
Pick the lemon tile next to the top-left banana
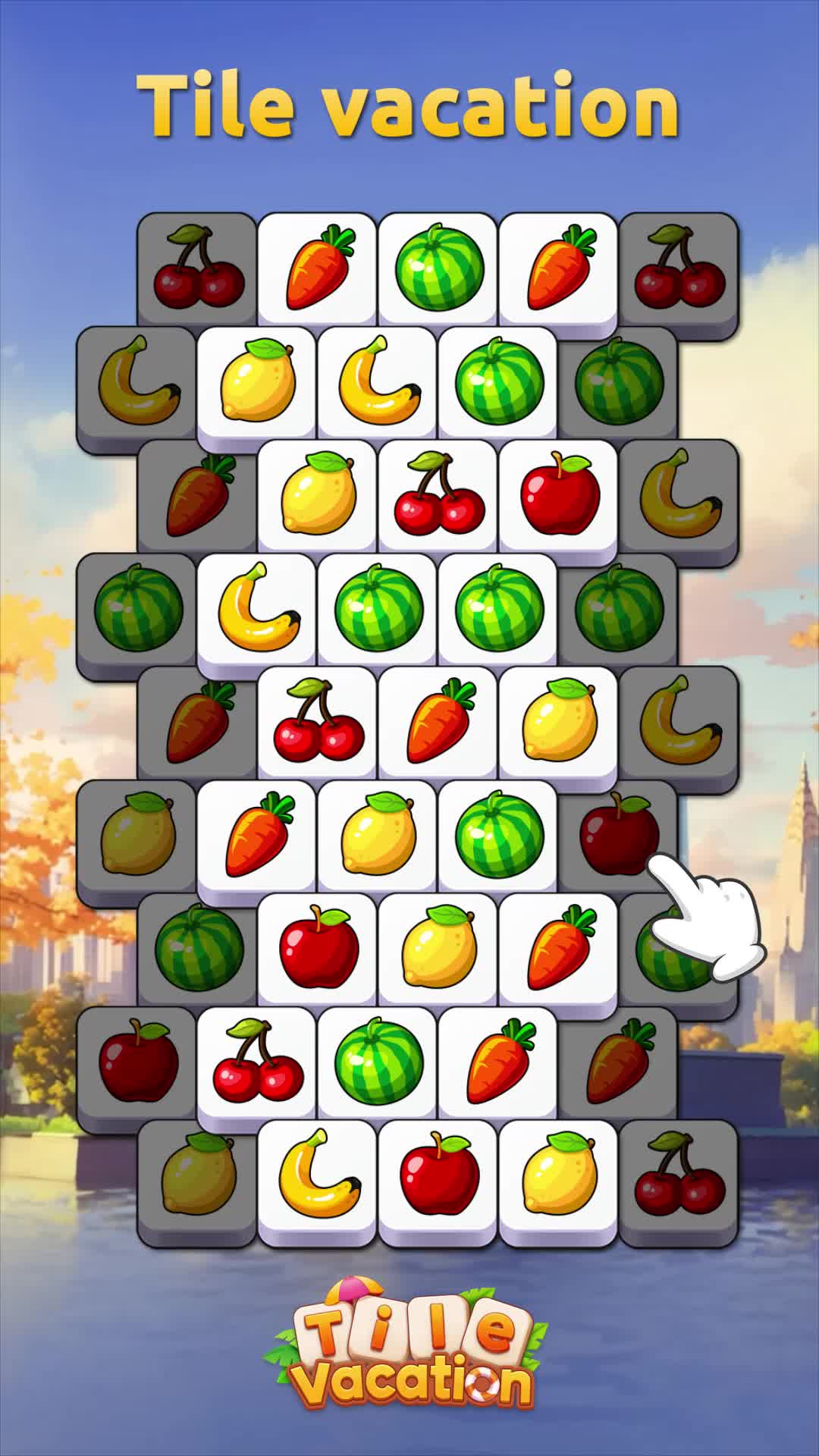coord(258,383)
